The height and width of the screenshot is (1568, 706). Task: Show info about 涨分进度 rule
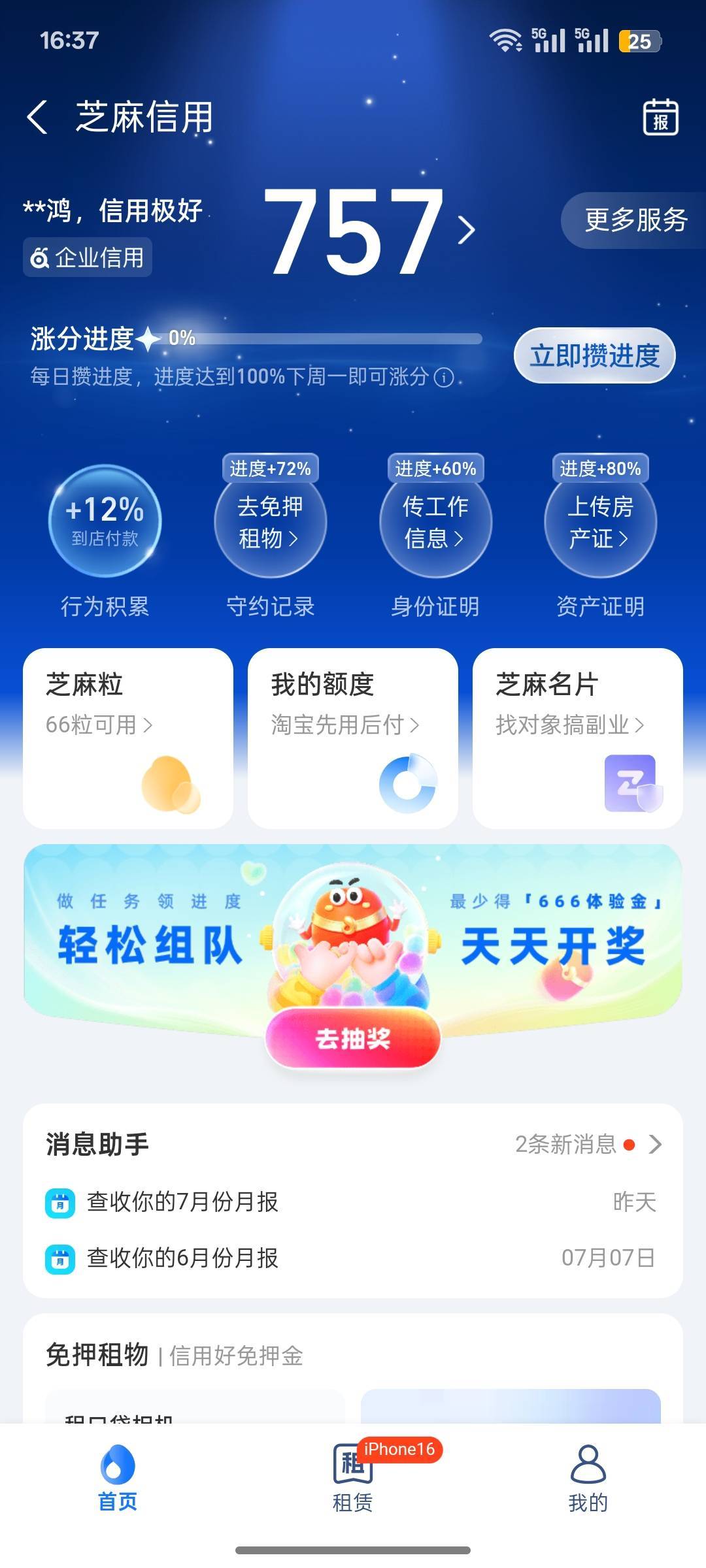click(445, 378)
